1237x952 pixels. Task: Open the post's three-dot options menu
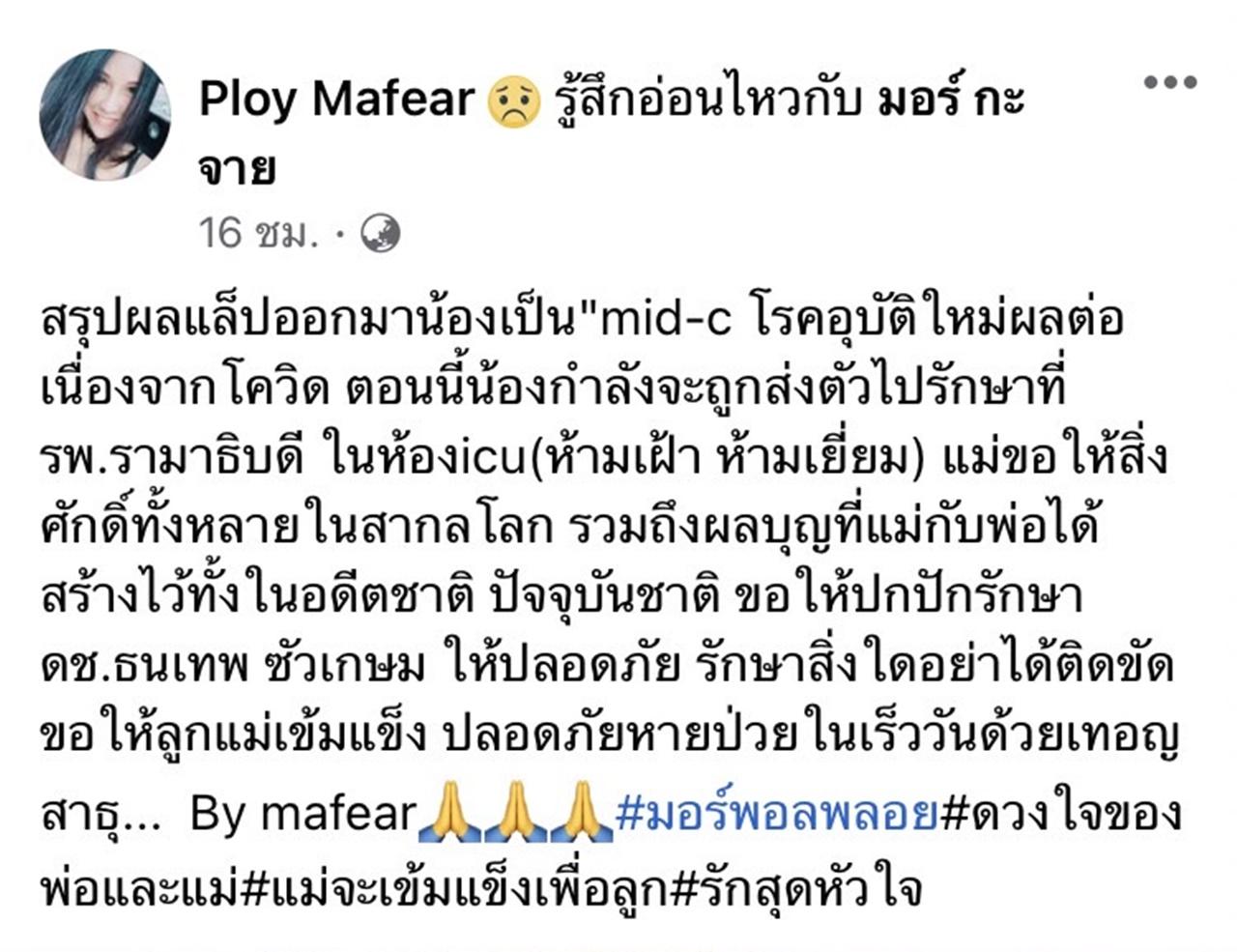[1169, 84]
